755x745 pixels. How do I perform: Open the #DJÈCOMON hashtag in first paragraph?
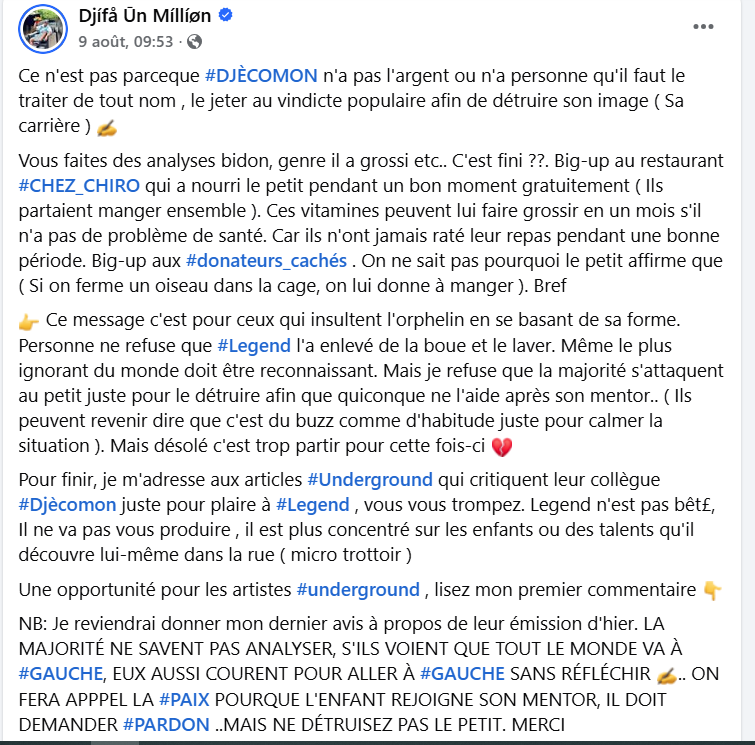coord(261,75)
